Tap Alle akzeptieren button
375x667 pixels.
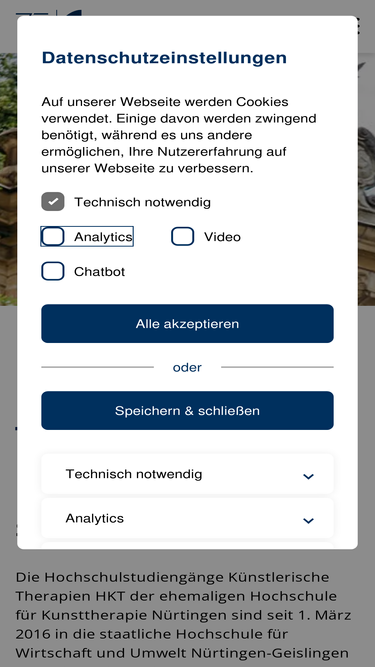click(x=188, y=324)
